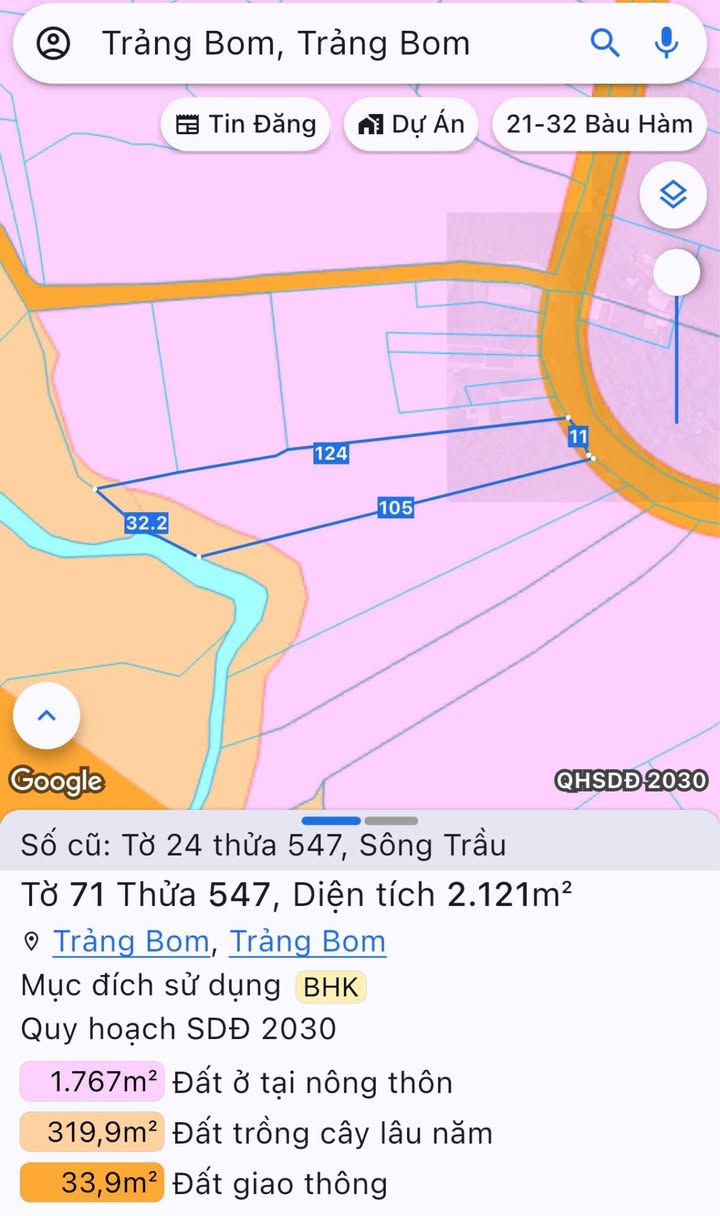Open the account profile icon
Screen dimensions: 720x1216
click(x=53, y=43)
